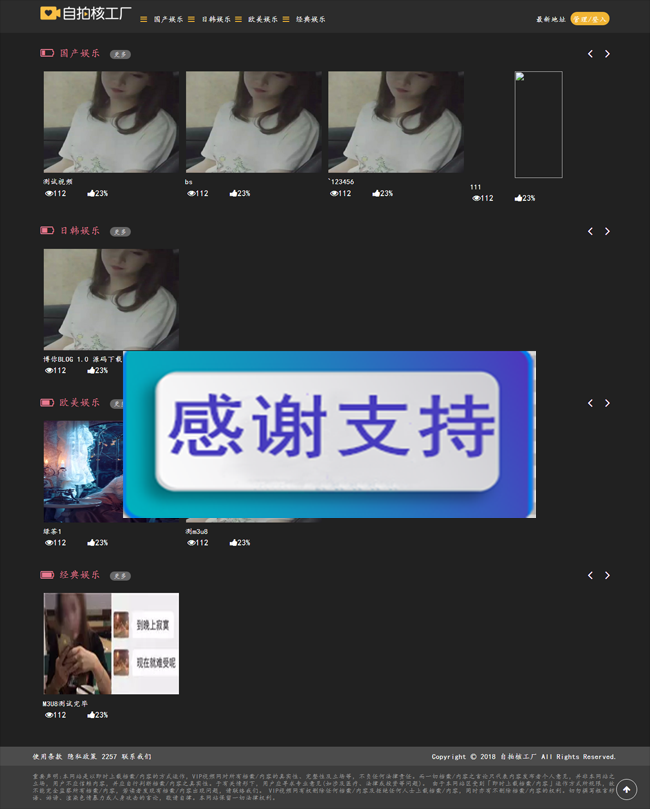The image size is (650, 809).
Task: Open the 使用条款 footer link
Action: tap(47, 756)
